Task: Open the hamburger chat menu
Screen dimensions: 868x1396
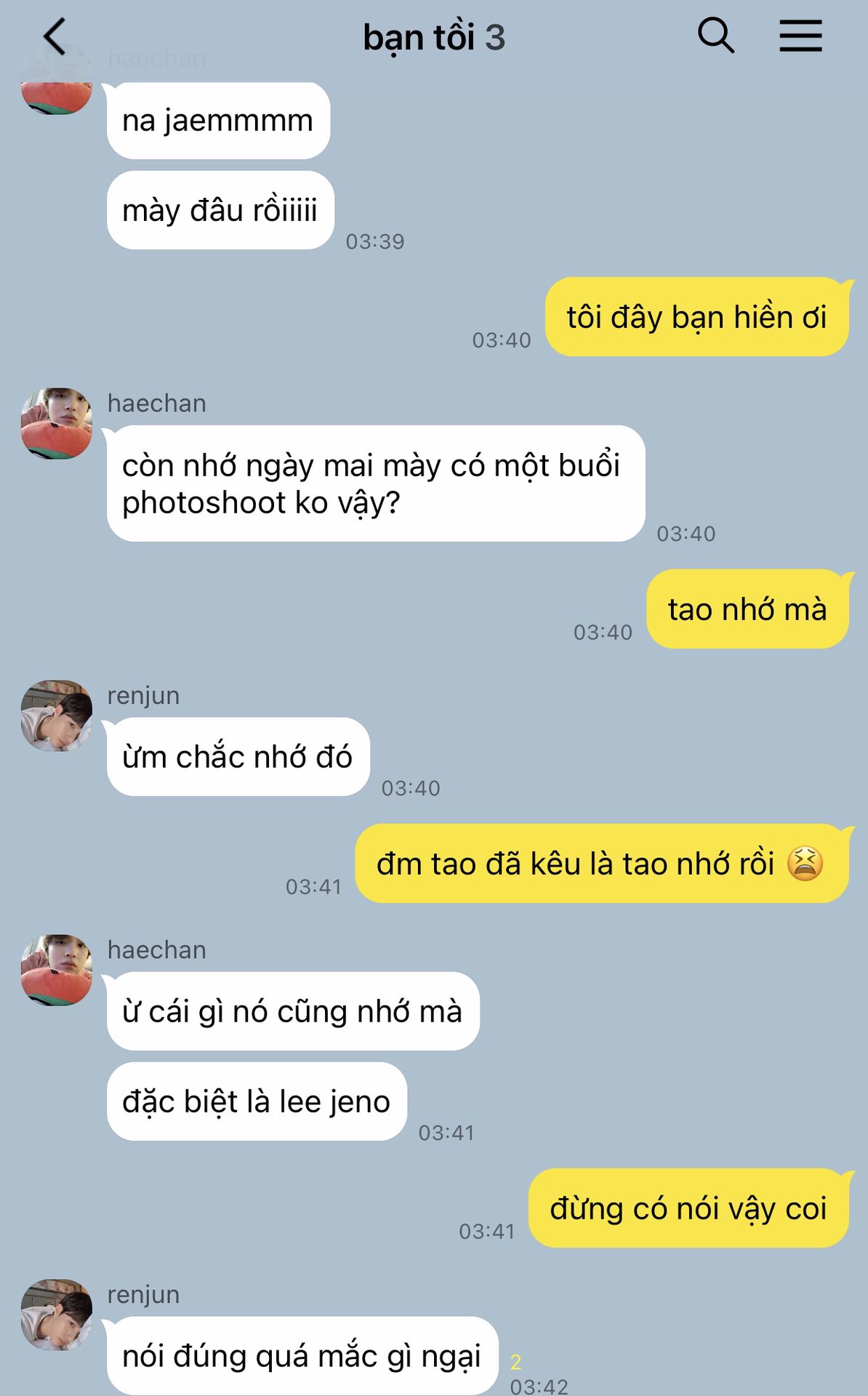Action: coord(800,36)
